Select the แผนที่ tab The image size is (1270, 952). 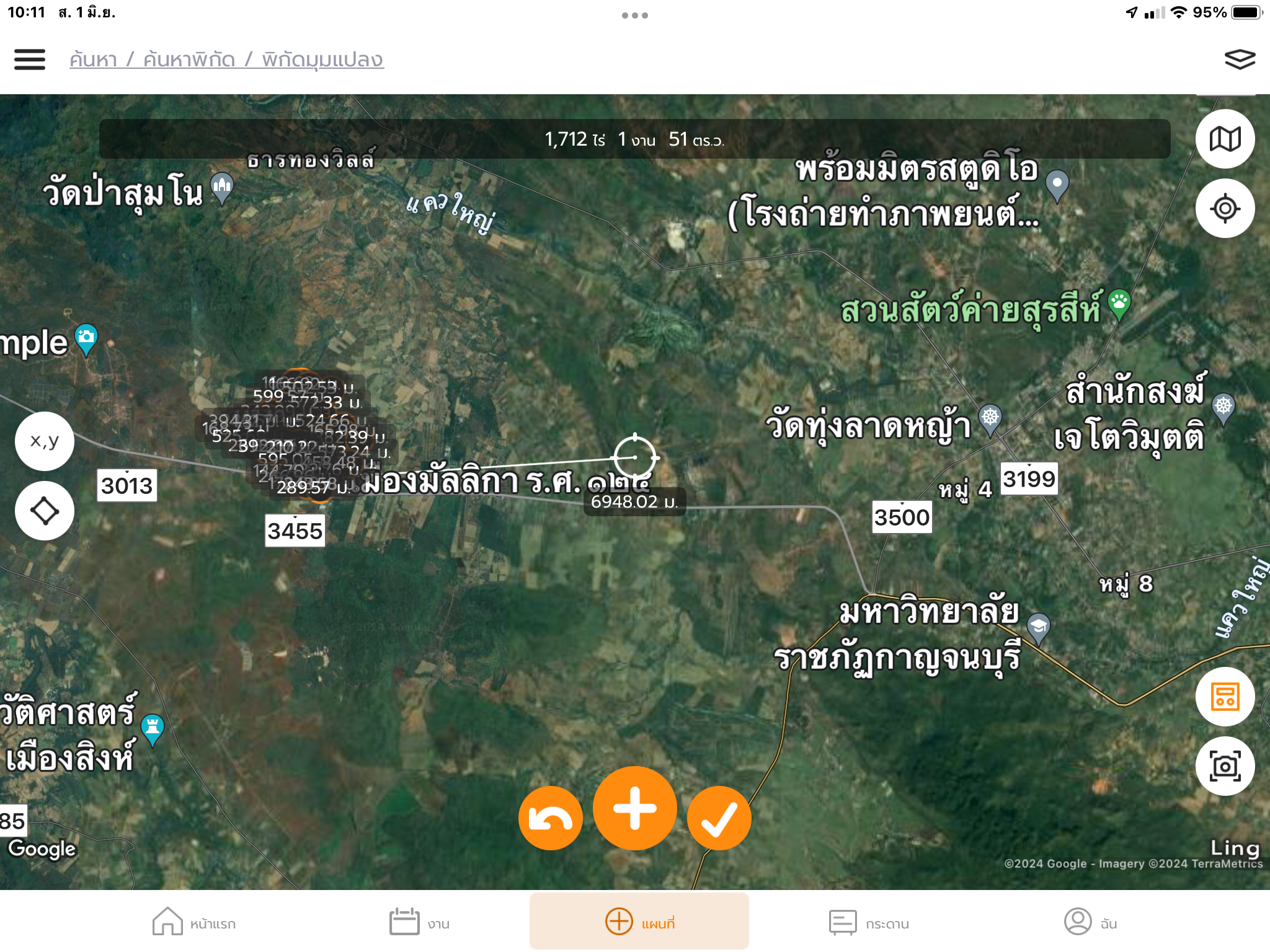(639, 922)
